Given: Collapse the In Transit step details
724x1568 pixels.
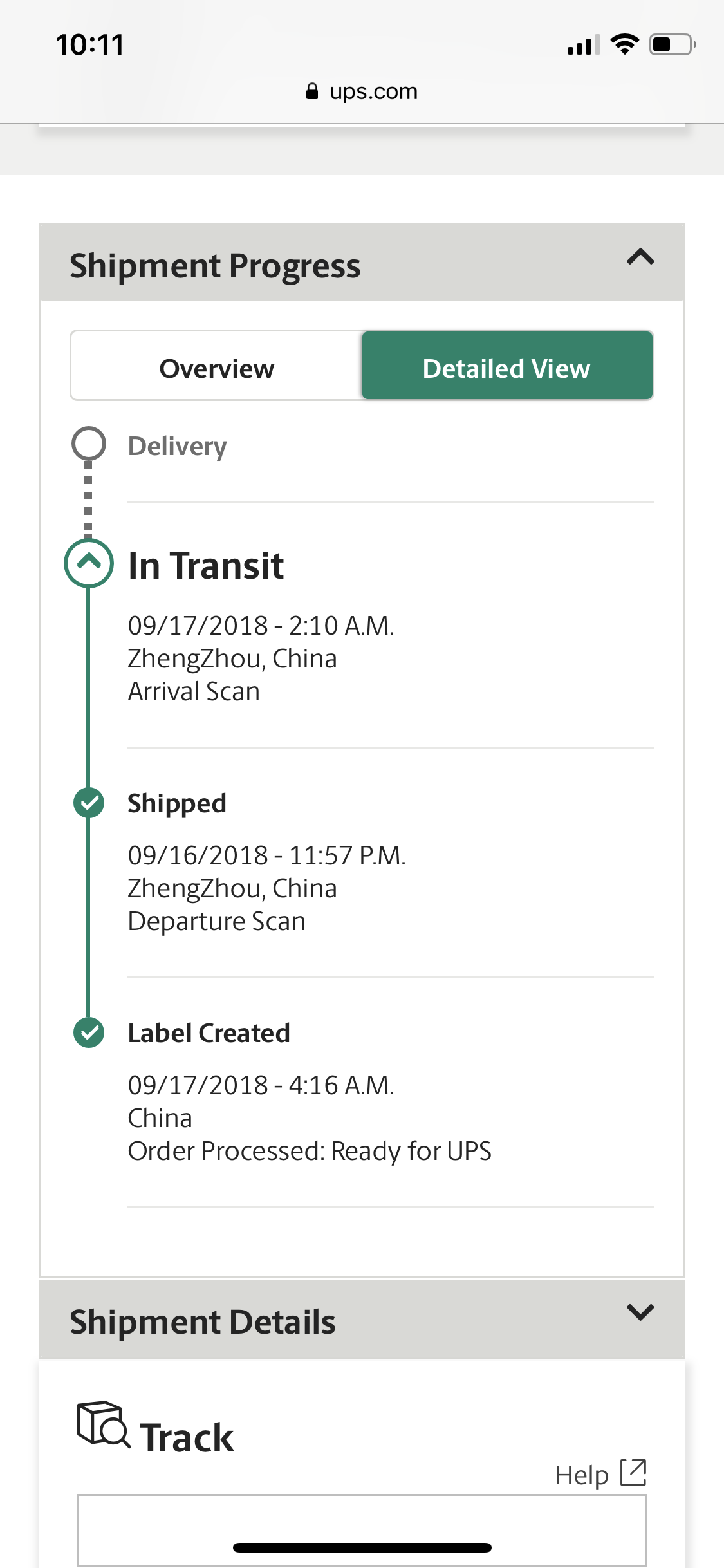Looking at the screenshot, I should click(89, 563).
